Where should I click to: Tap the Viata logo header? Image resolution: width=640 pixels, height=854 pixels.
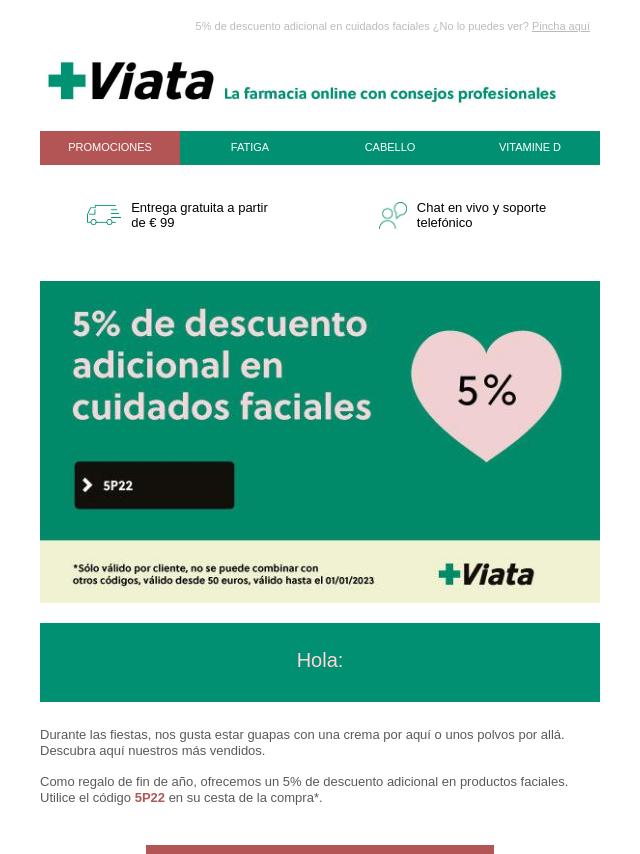coord(300,83)
